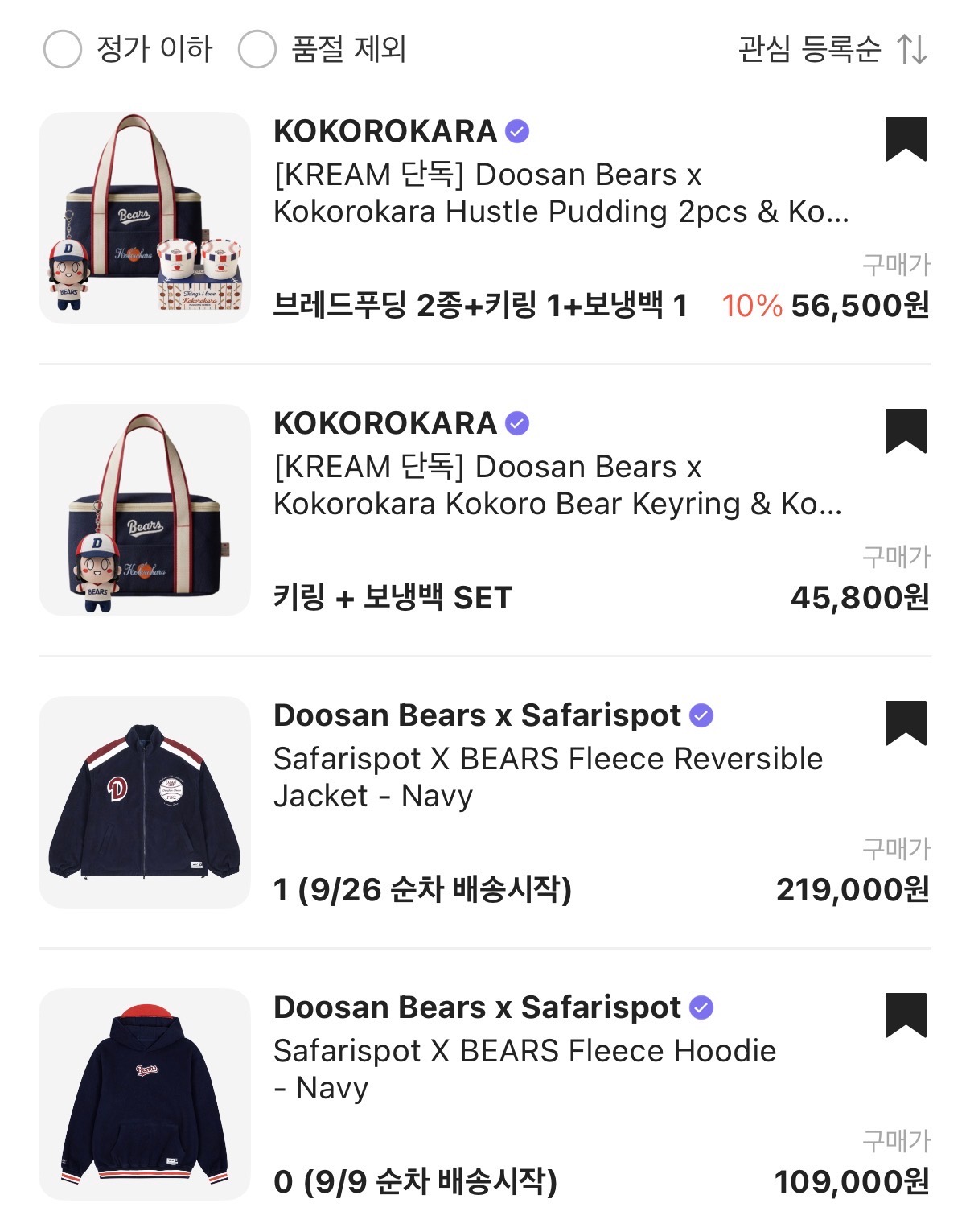This screenshot has height=1232, width=970.
Task: Remove bookmark from Hustle Pudding 2pcs set
Action: click(x=906, y=139)
